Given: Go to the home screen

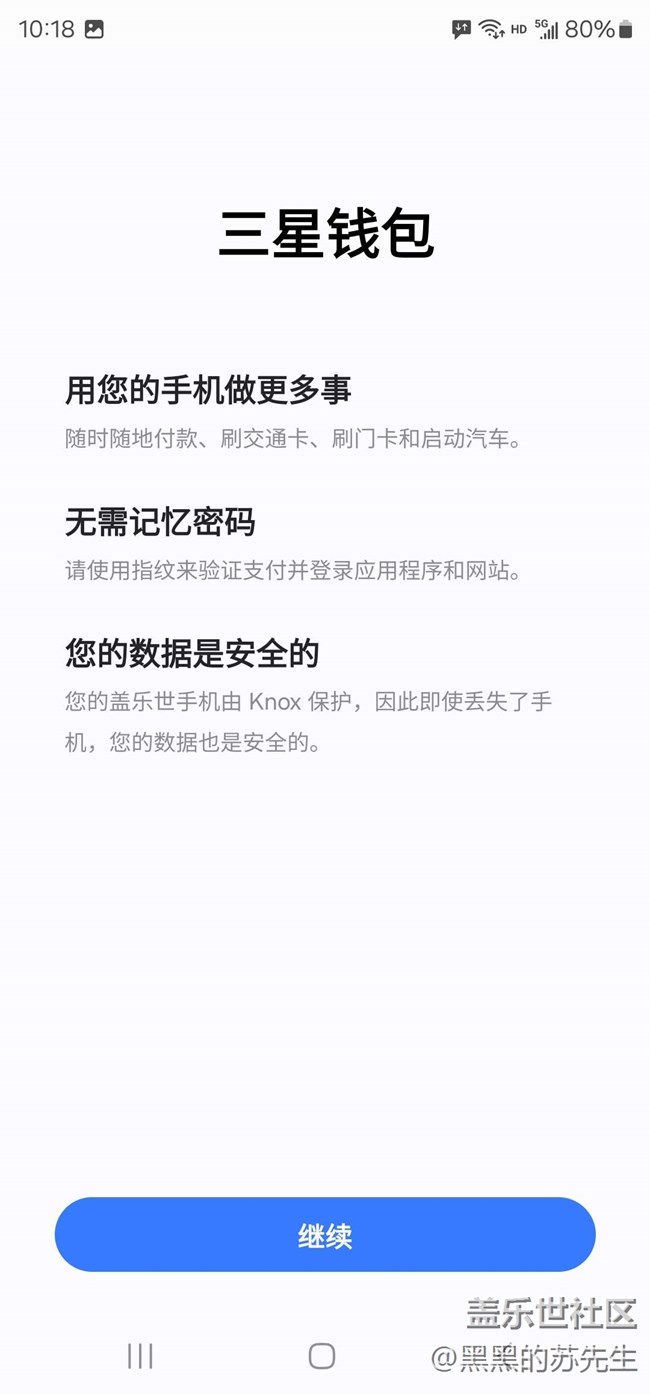Looking at the screenshot, I should (322, 1356).
